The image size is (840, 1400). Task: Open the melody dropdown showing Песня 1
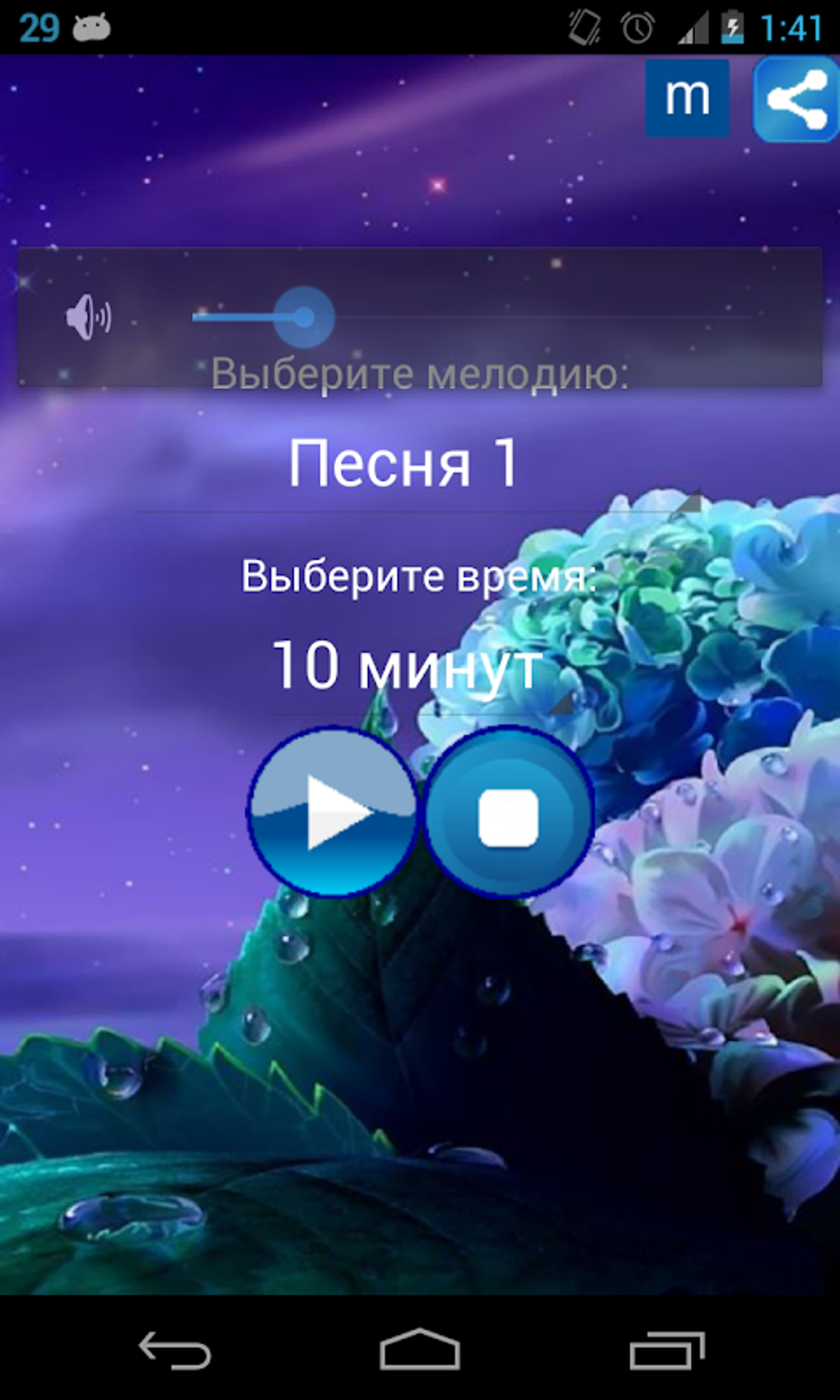pyautogui.click(x=420, y=465)
